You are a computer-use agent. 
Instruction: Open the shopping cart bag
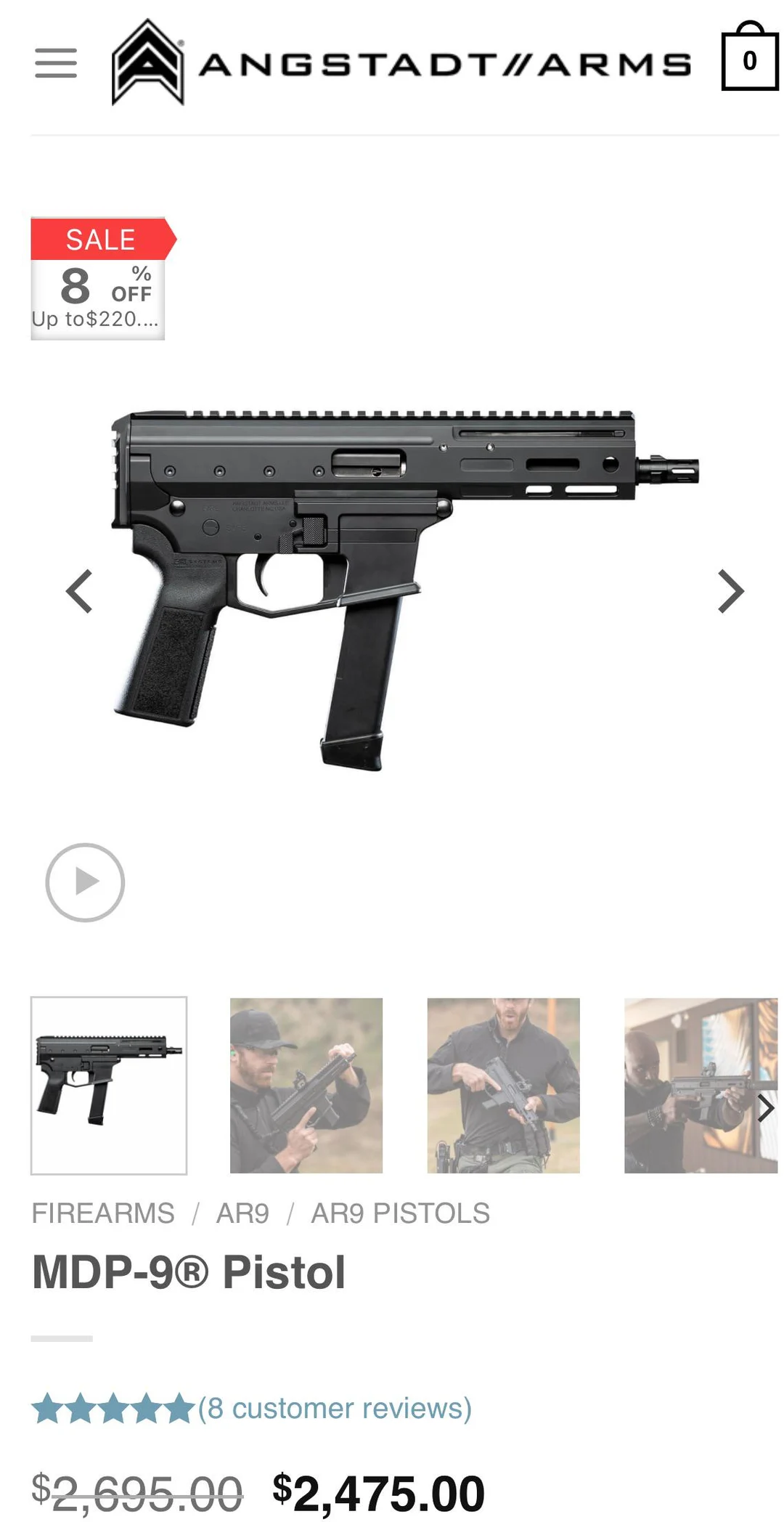[x=749, y=60]
